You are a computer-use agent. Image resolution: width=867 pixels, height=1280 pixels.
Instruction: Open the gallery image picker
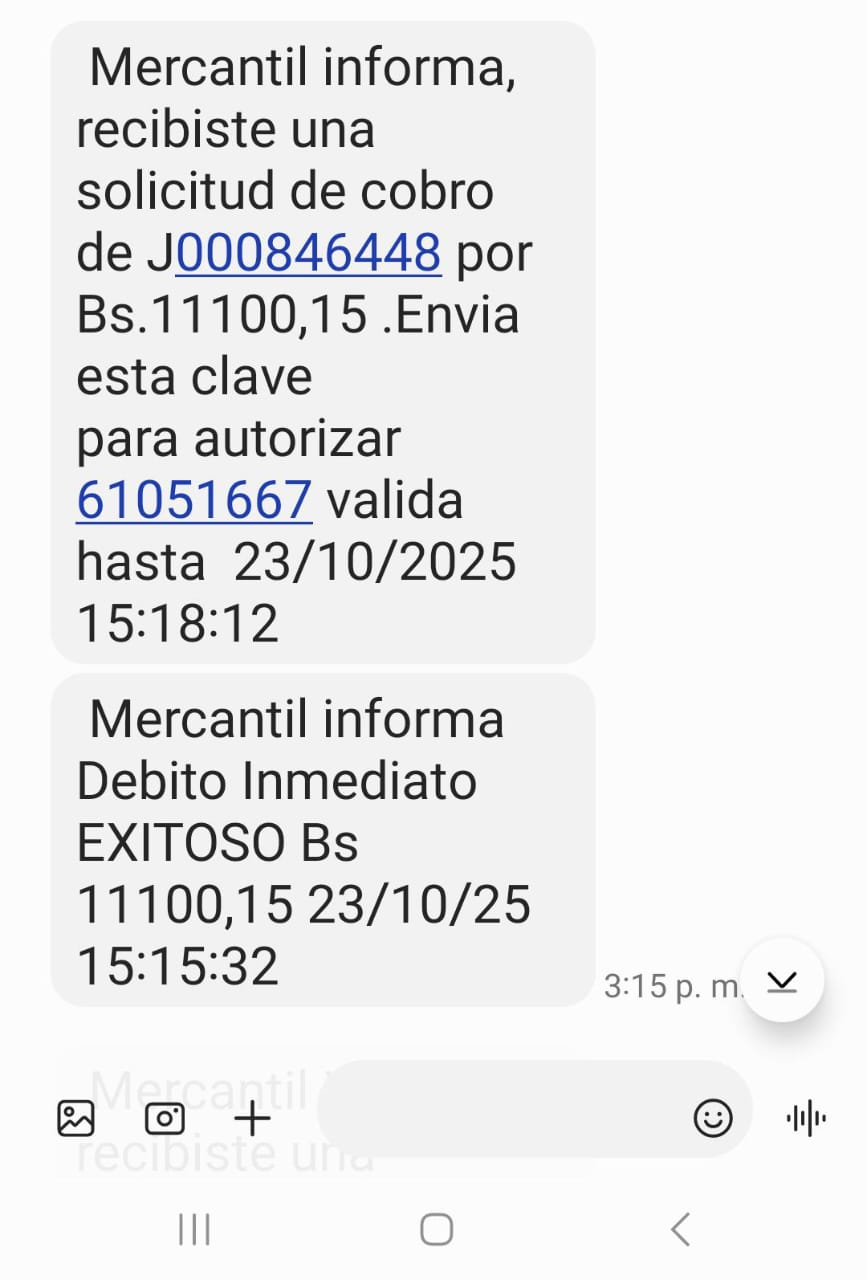76,1117
